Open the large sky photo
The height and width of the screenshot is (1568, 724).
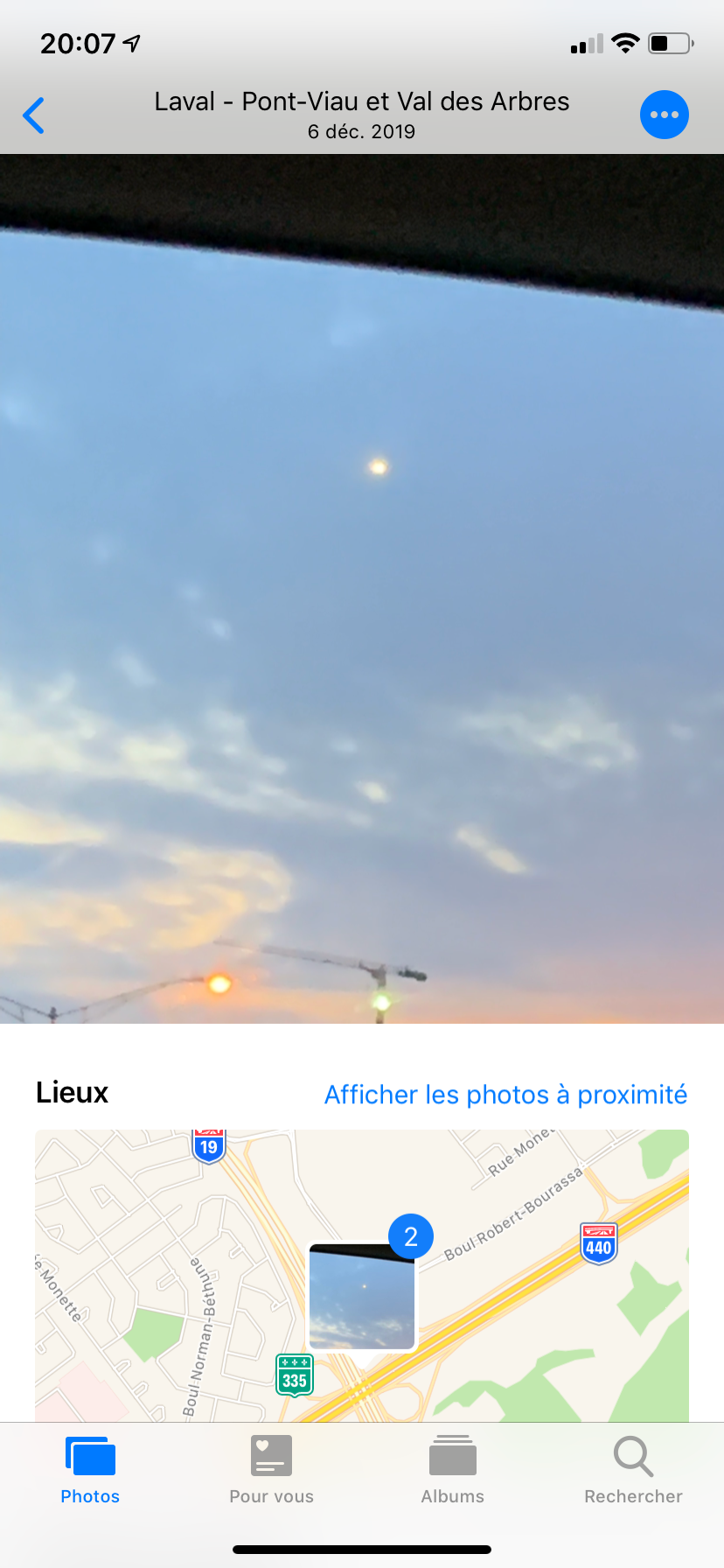pos(362,588)
